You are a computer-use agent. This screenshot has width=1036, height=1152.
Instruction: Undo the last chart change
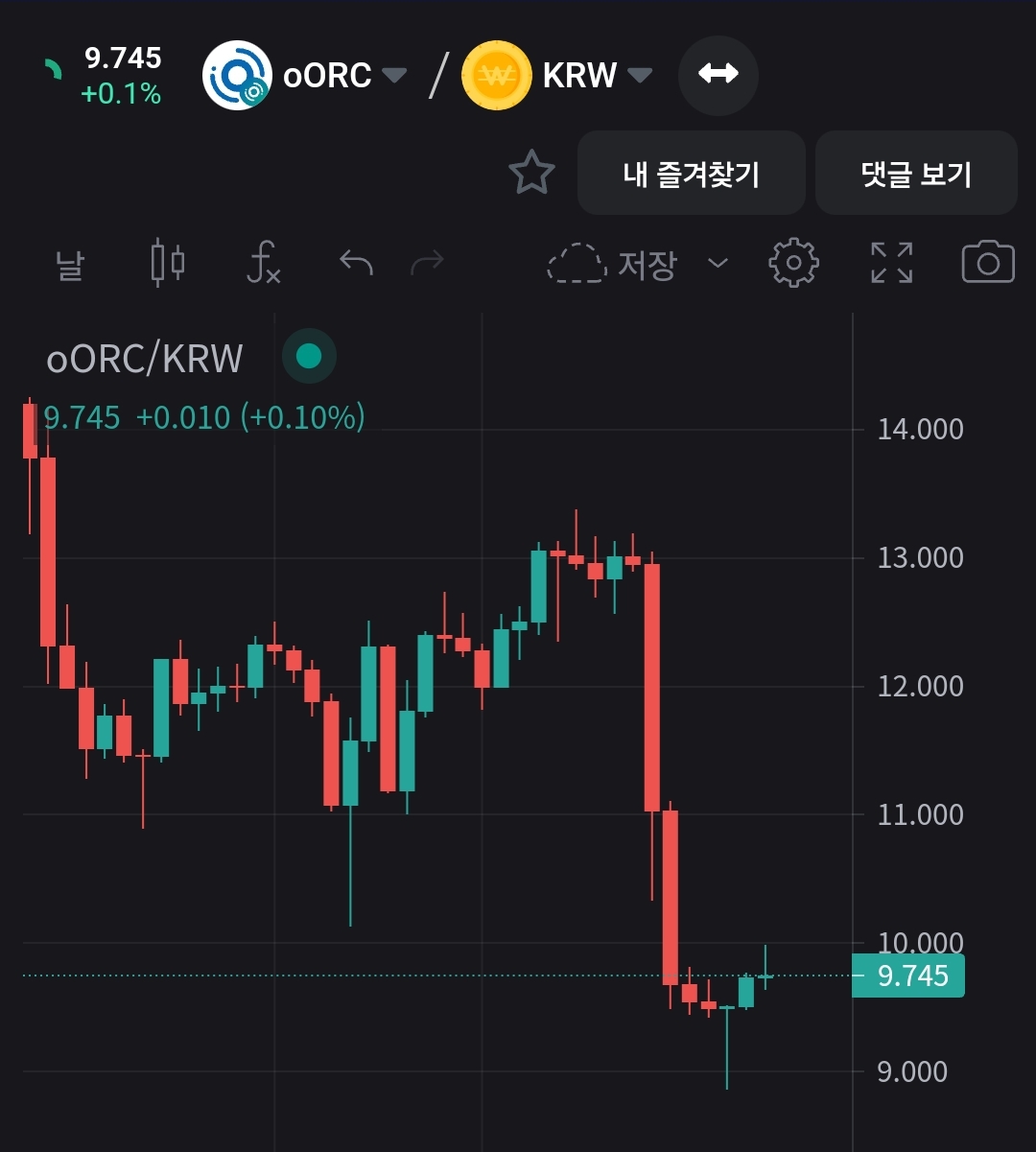coord(356,262)
